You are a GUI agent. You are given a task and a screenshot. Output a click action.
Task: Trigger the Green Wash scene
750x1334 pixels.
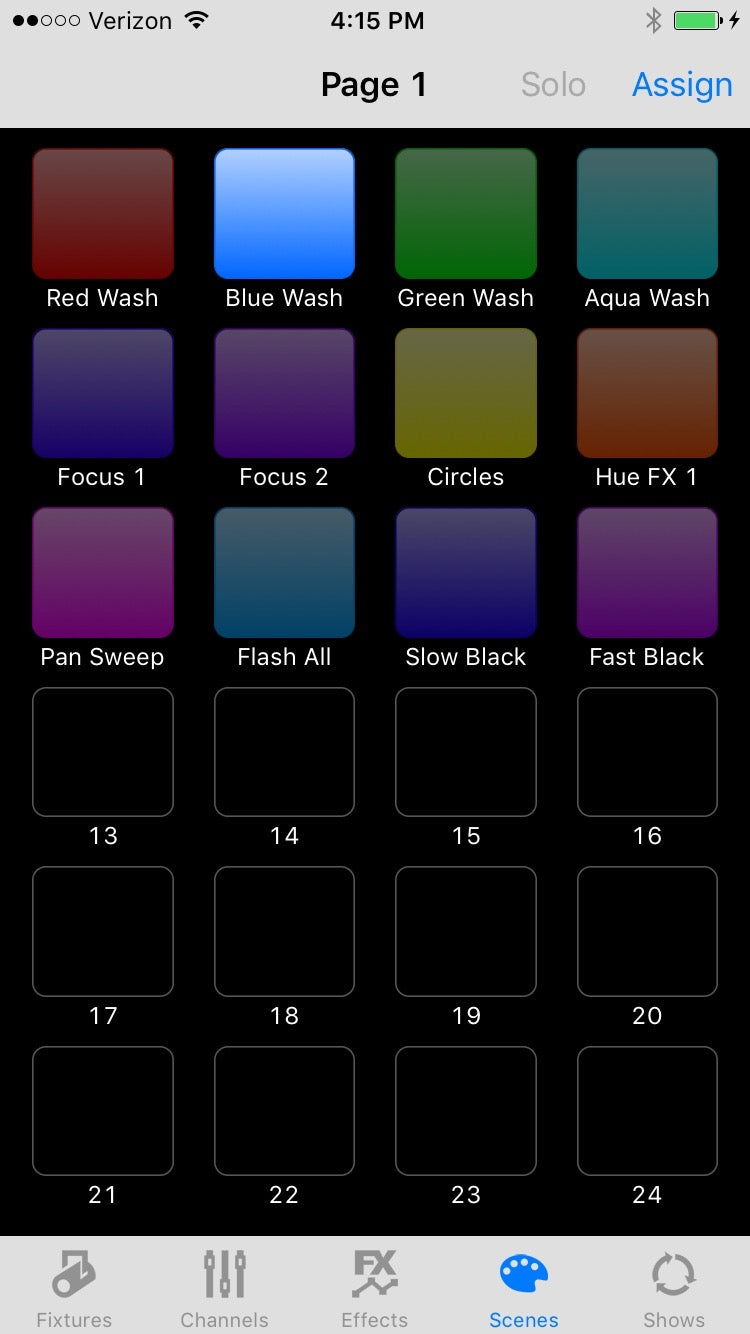(x=466, y=214)
